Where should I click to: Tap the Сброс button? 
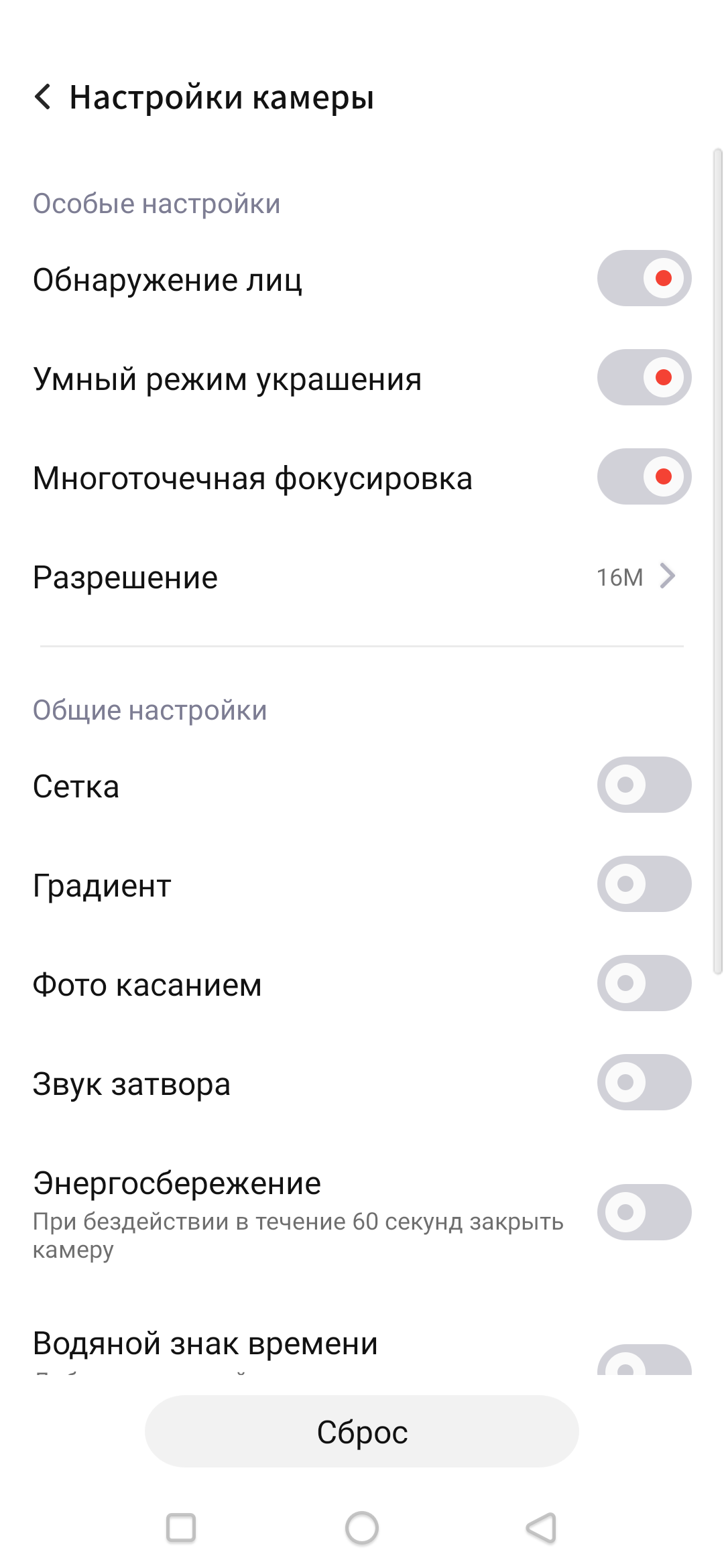362,1432
